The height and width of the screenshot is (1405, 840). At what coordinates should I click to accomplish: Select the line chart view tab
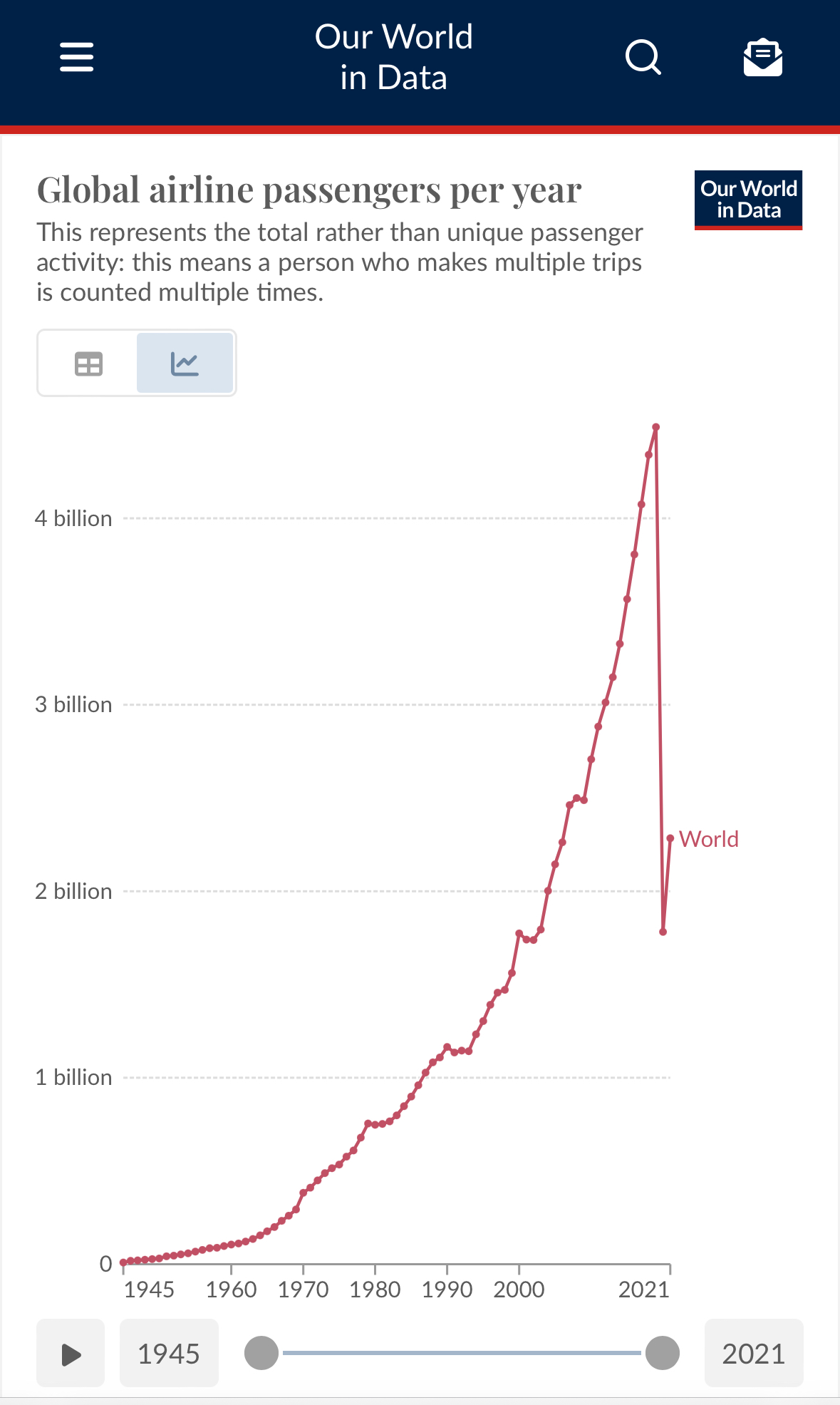[x=185, y=364]
